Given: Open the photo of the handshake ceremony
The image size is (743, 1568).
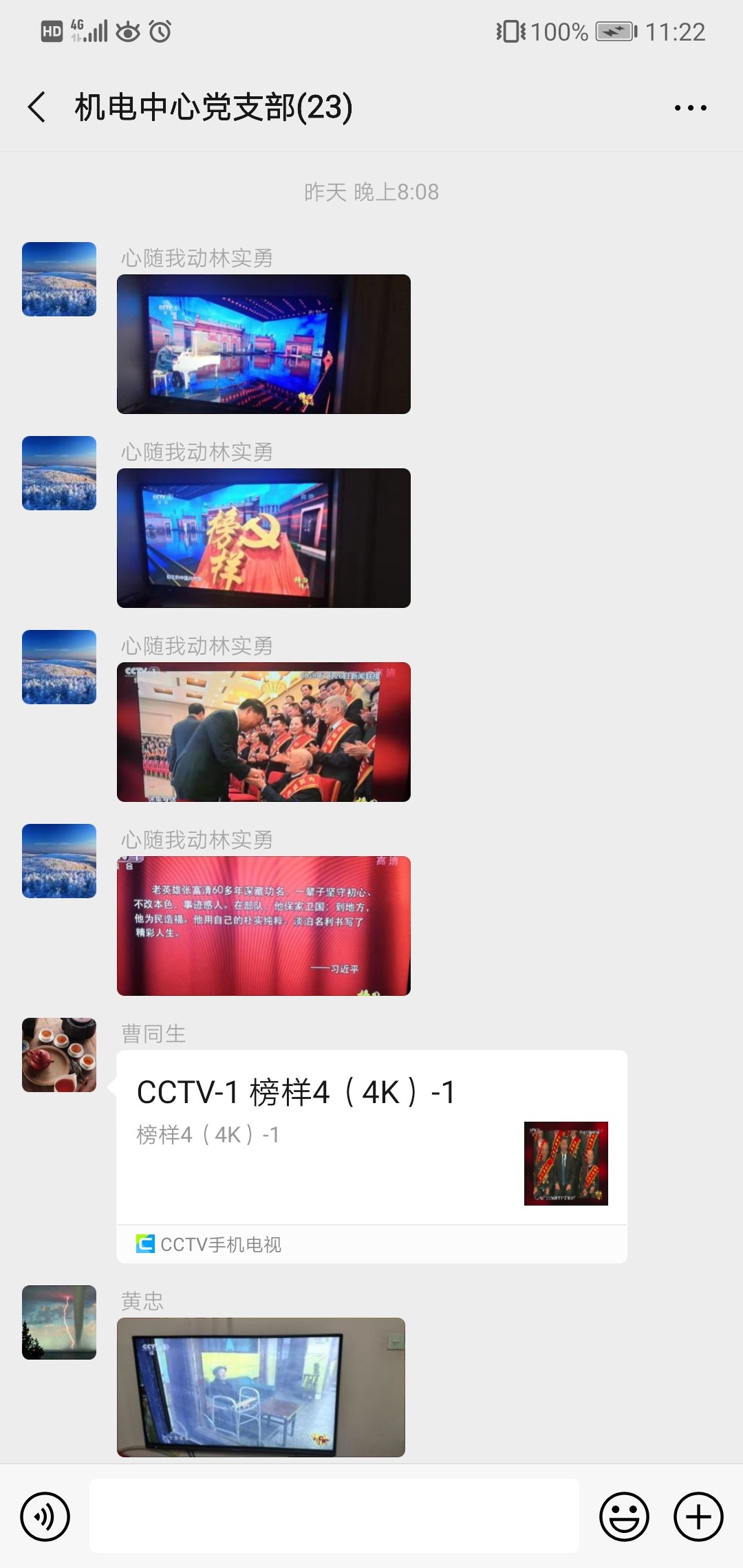Looking at the screenshot, I should (263, 732).
